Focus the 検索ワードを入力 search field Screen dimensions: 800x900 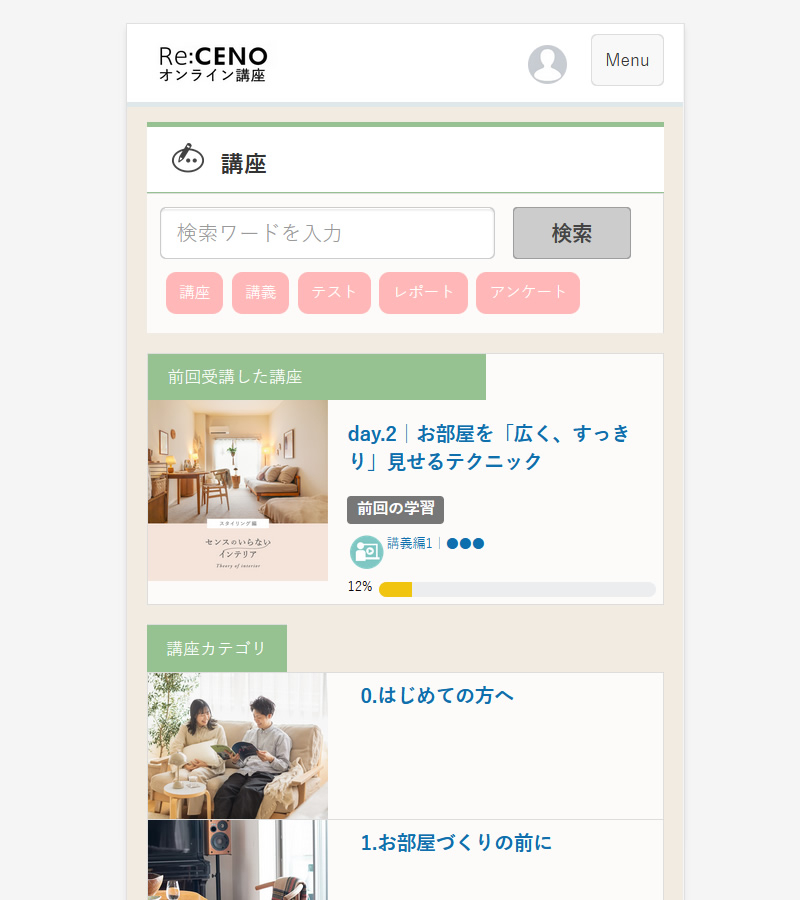(327, 233)
